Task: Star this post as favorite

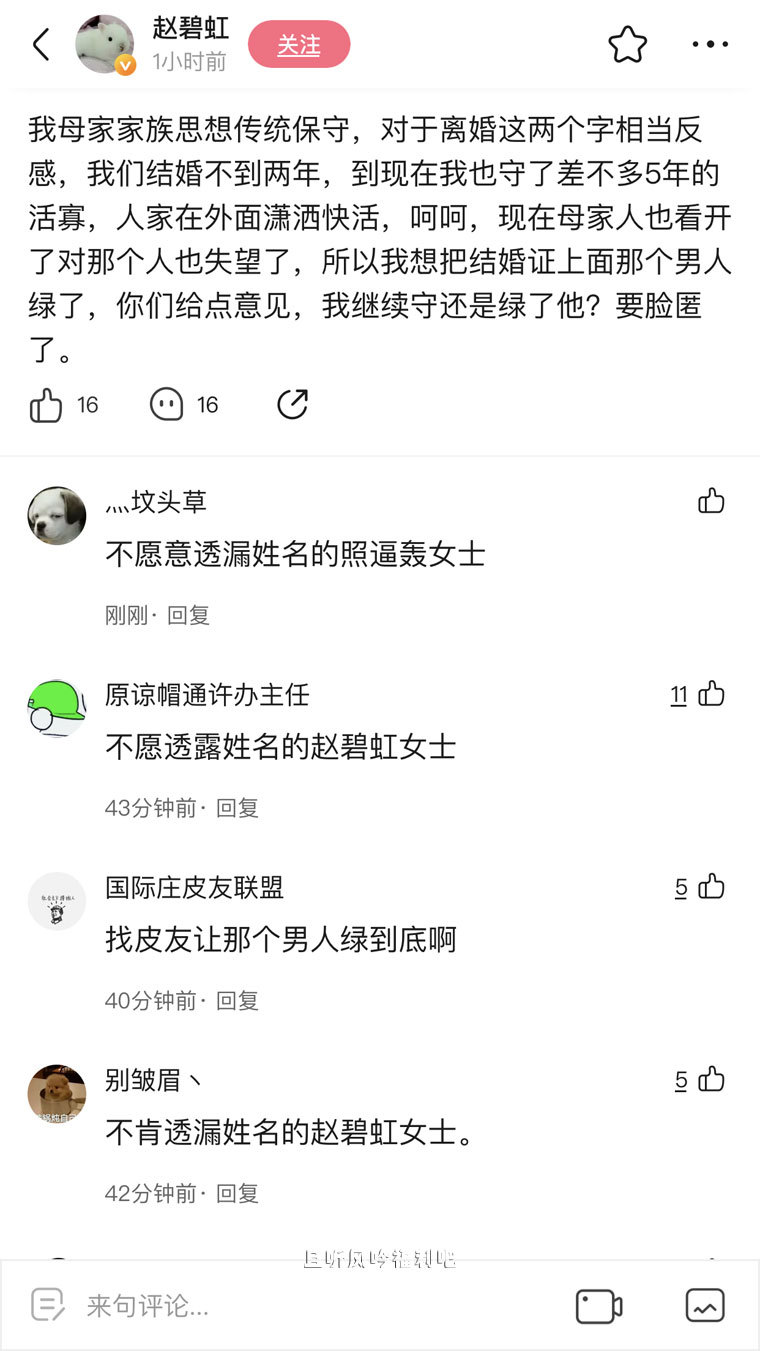Action: coord(627,44)
